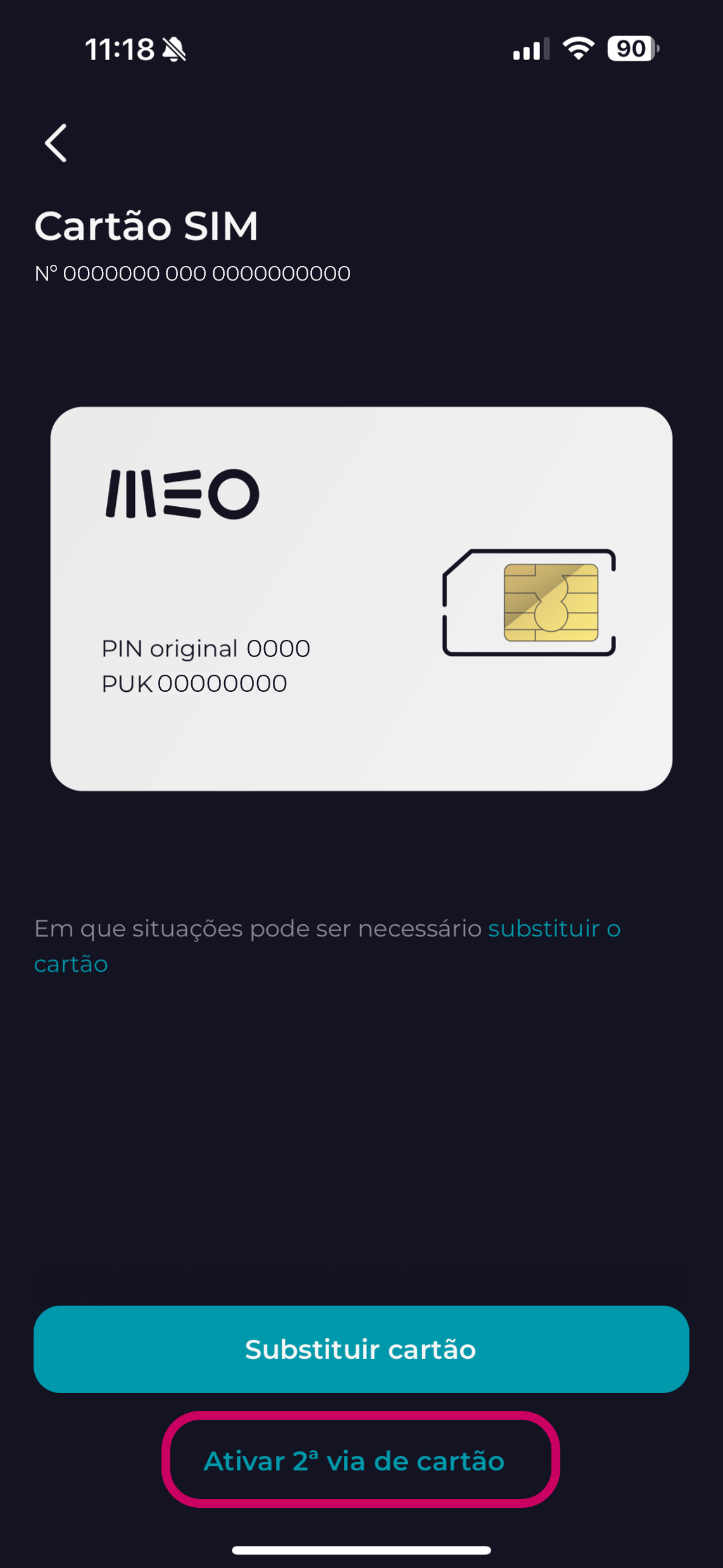Select the PUK number 00000000

pos(223,683)
